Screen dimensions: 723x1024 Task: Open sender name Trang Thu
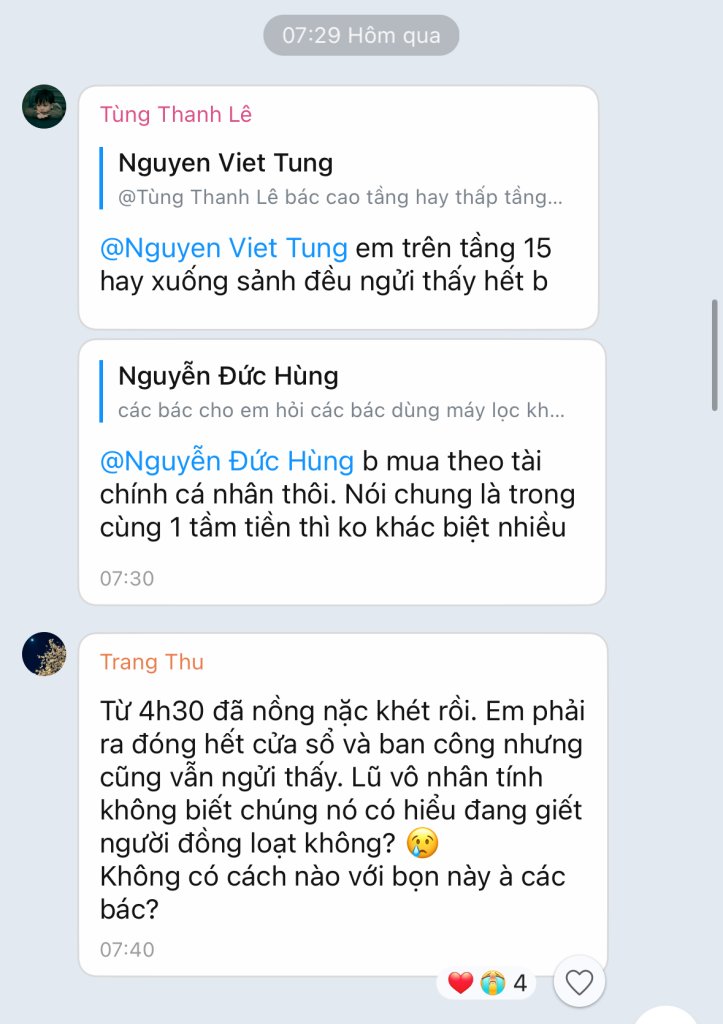point(152,662)
